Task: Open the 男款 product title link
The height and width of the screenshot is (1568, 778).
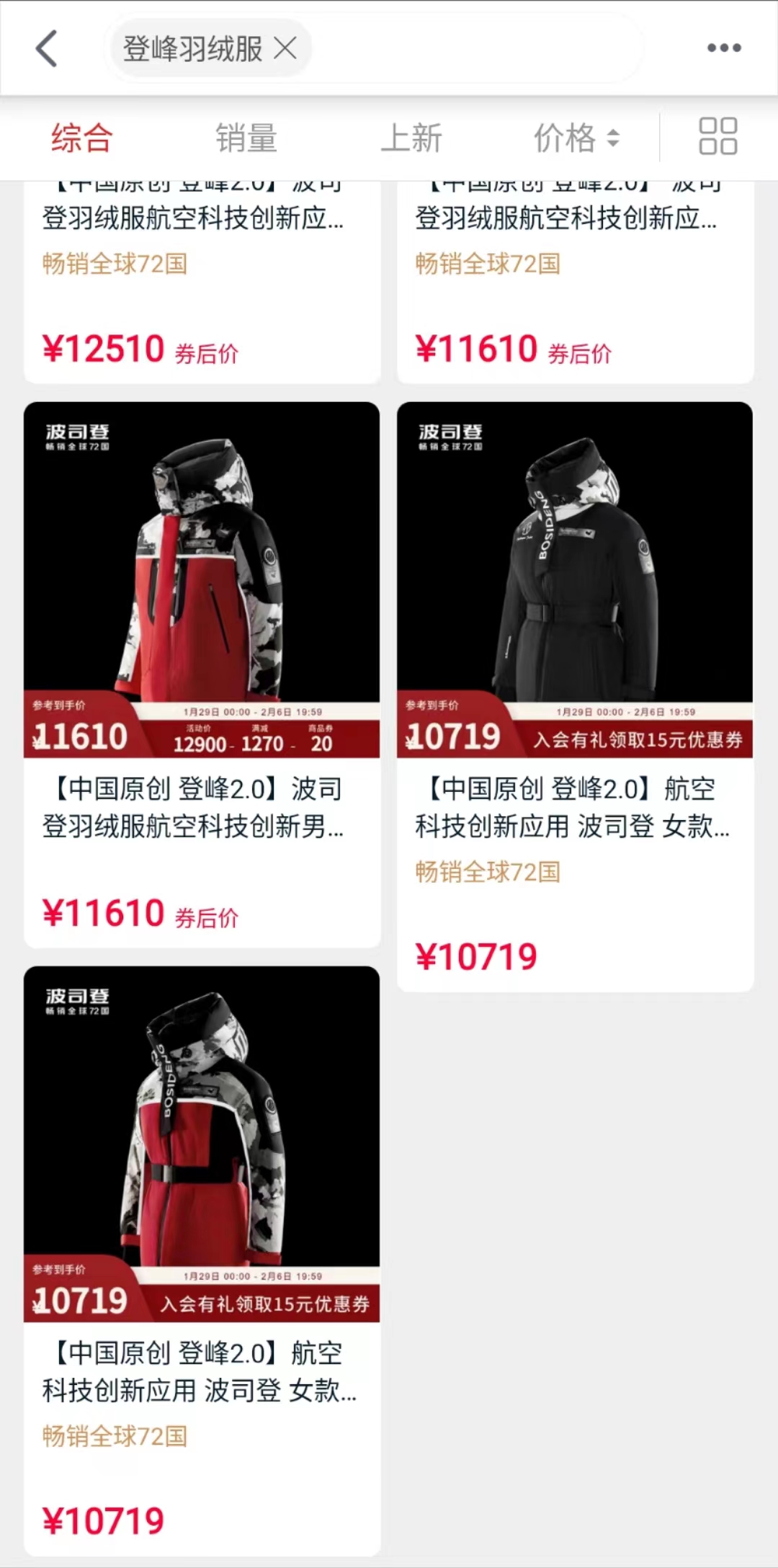Action: 200,808
